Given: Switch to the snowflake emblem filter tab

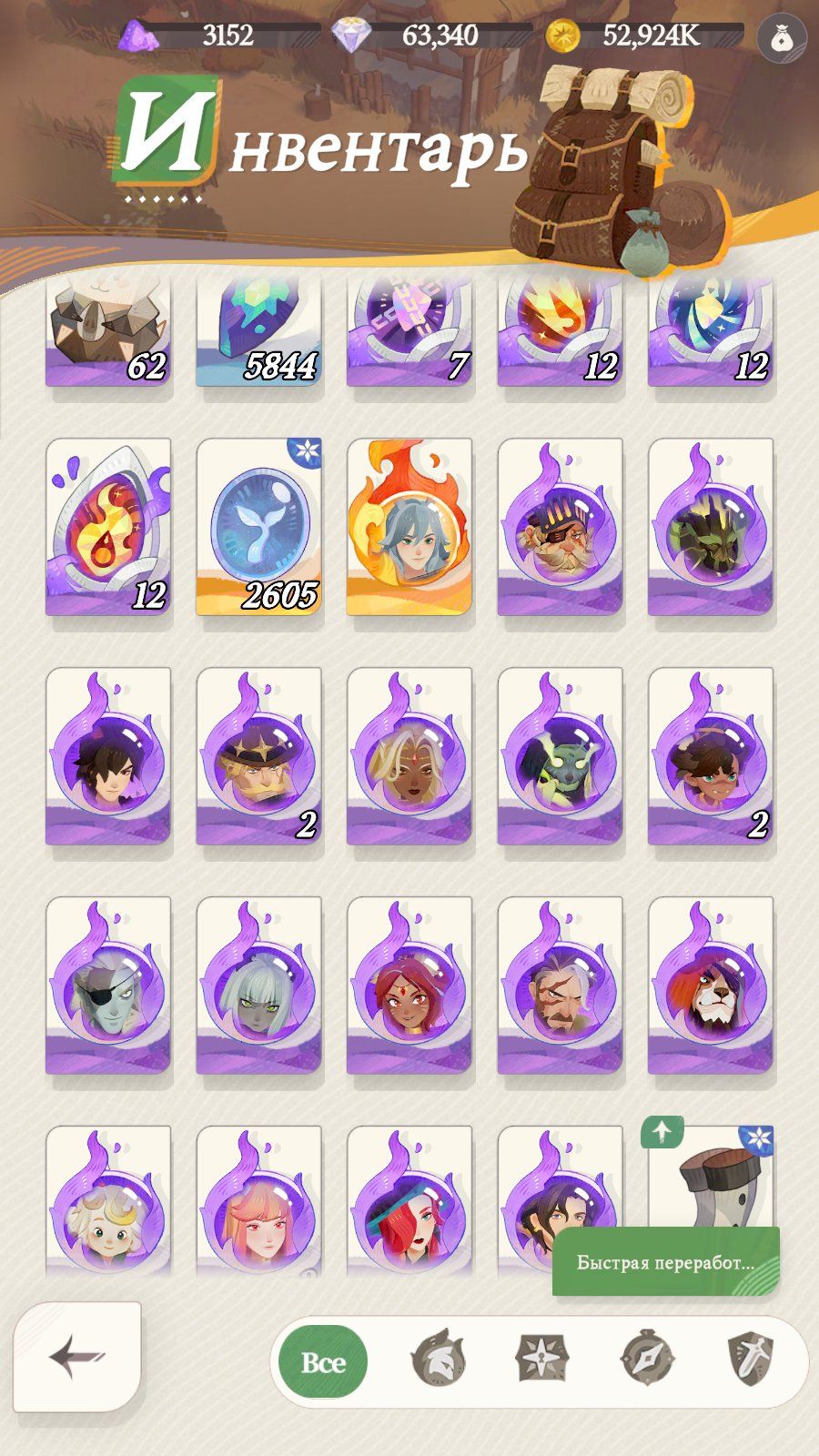Looking at the screenshot, I should tap(541, 1361).
